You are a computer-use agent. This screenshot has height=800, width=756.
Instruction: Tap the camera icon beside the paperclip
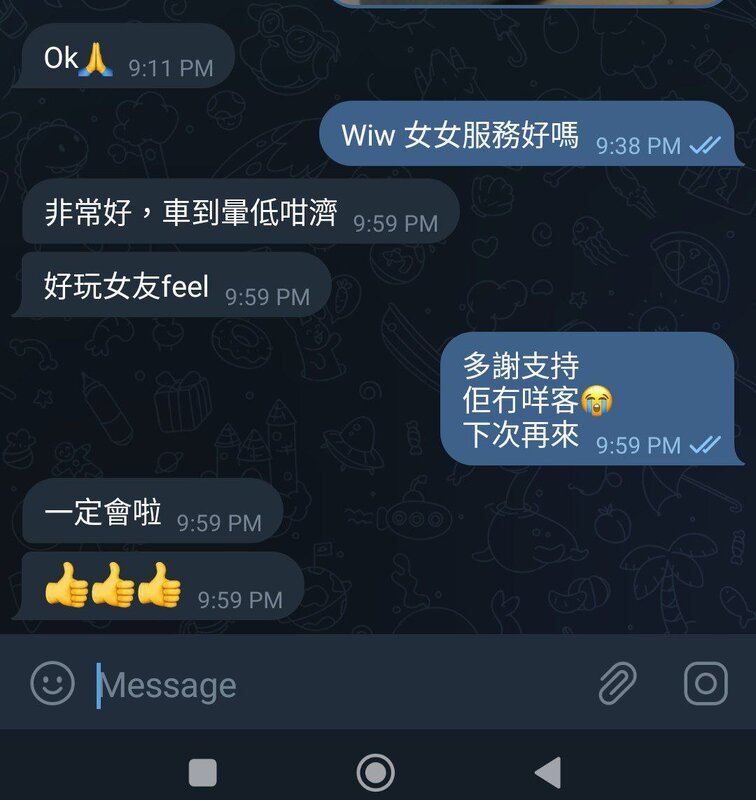coord(705,684)
